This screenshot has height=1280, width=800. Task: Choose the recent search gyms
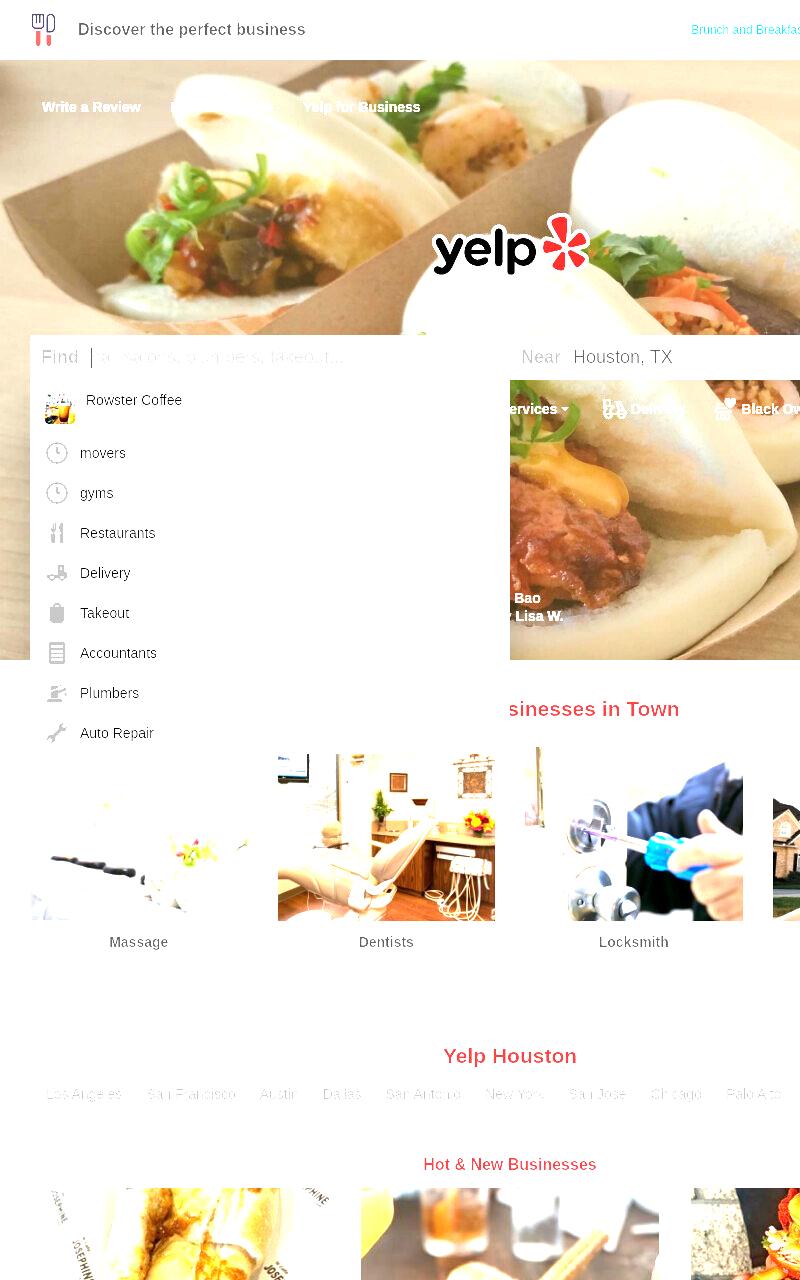point(270,493)
